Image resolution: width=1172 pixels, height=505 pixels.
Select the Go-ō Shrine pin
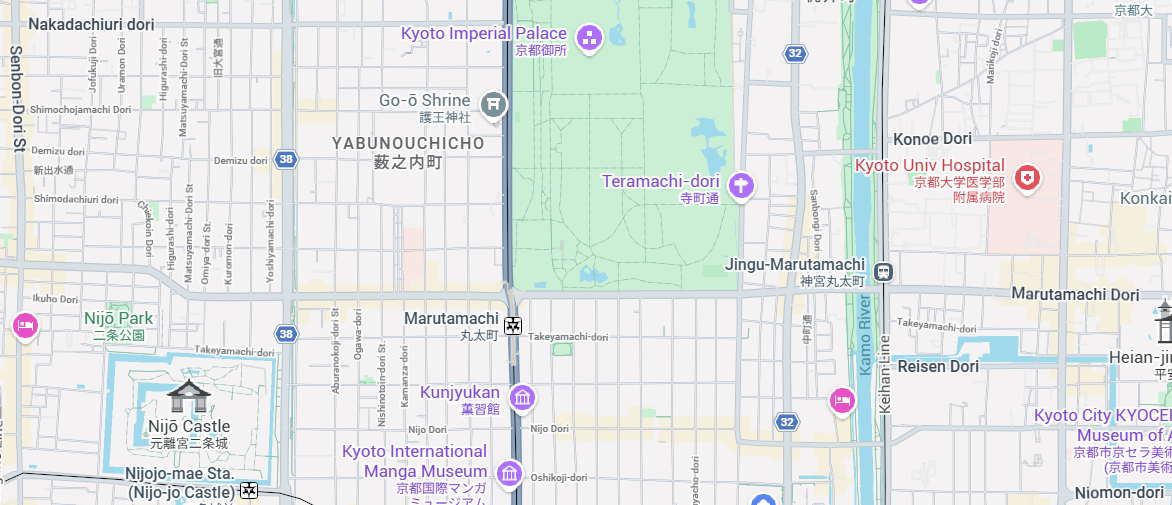point(493,104)
